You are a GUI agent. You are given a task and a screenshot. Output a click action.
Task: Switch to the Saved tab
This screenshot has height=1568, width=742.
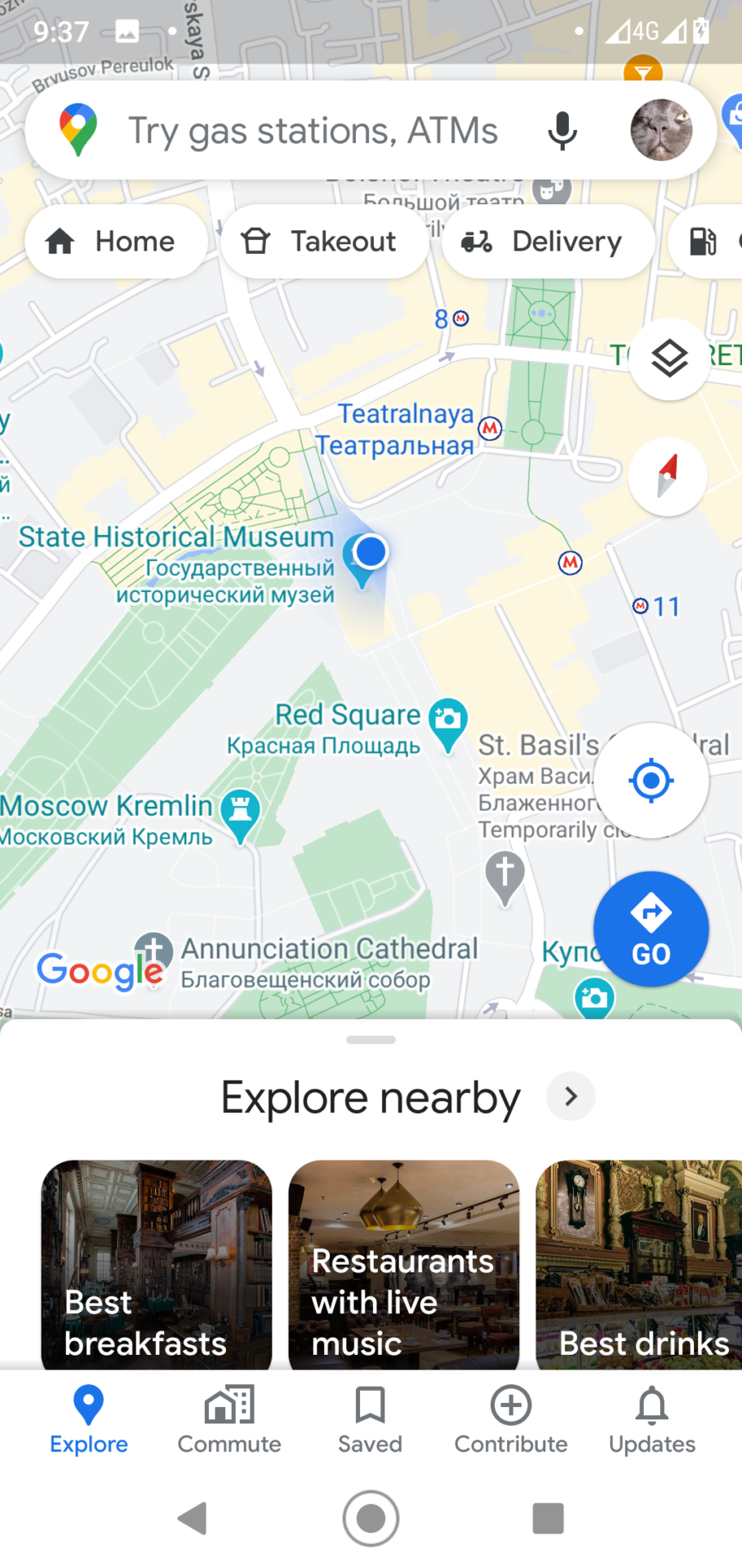click(370, 1419)
